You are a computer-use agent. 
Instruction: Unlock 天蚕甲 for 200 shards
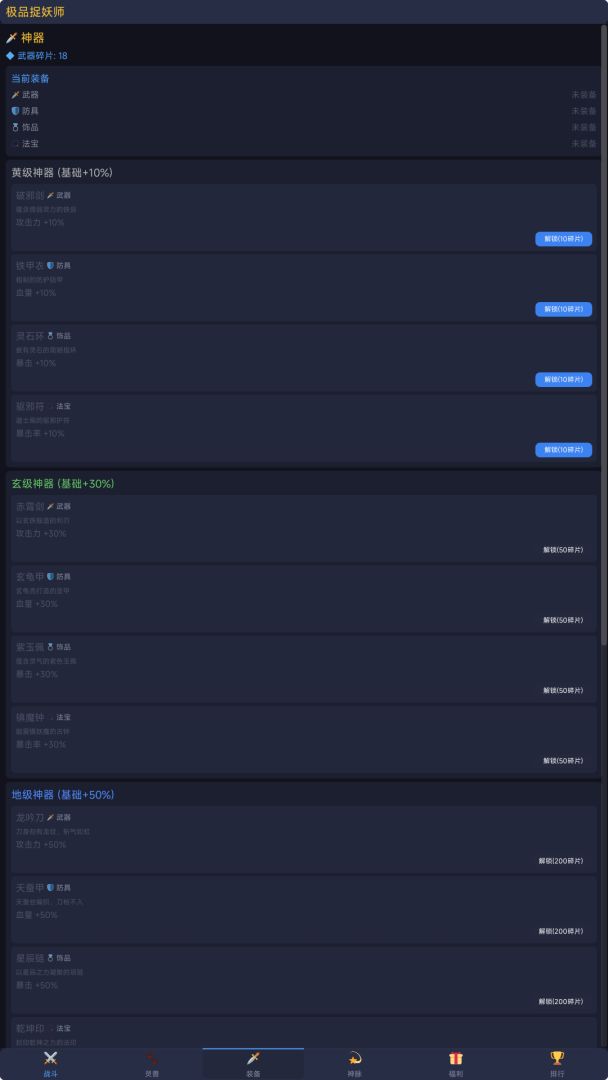[x=561, y=931]
